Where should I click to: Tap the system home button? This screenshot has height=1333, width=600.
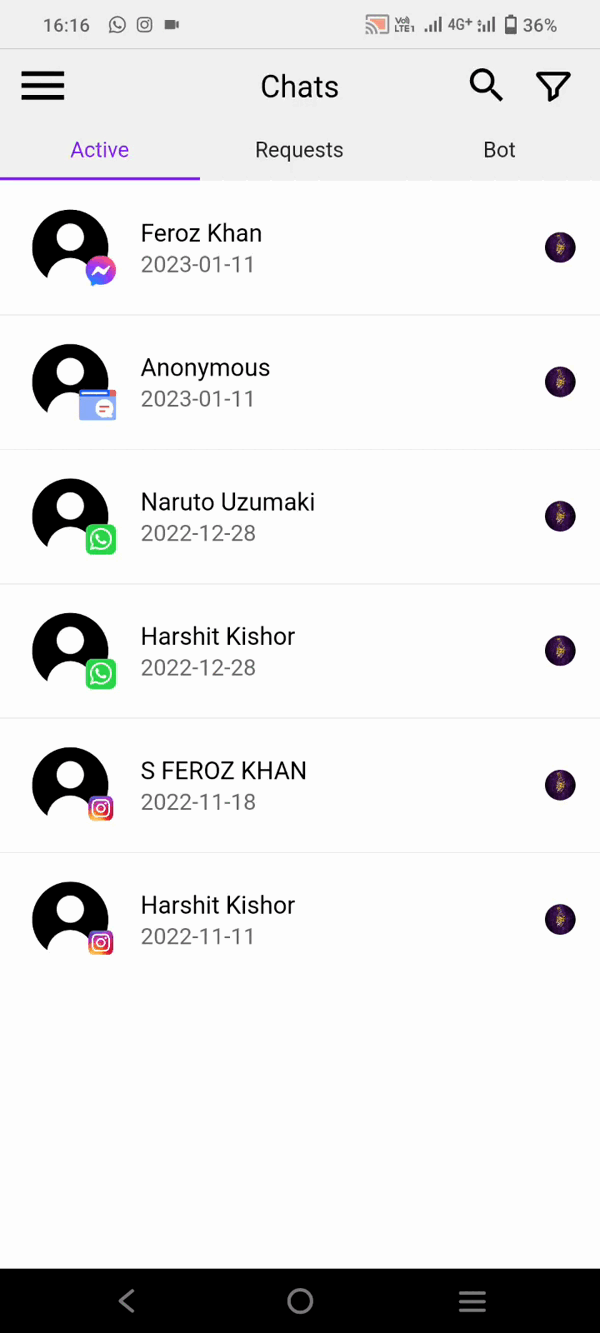[300, 1300]
